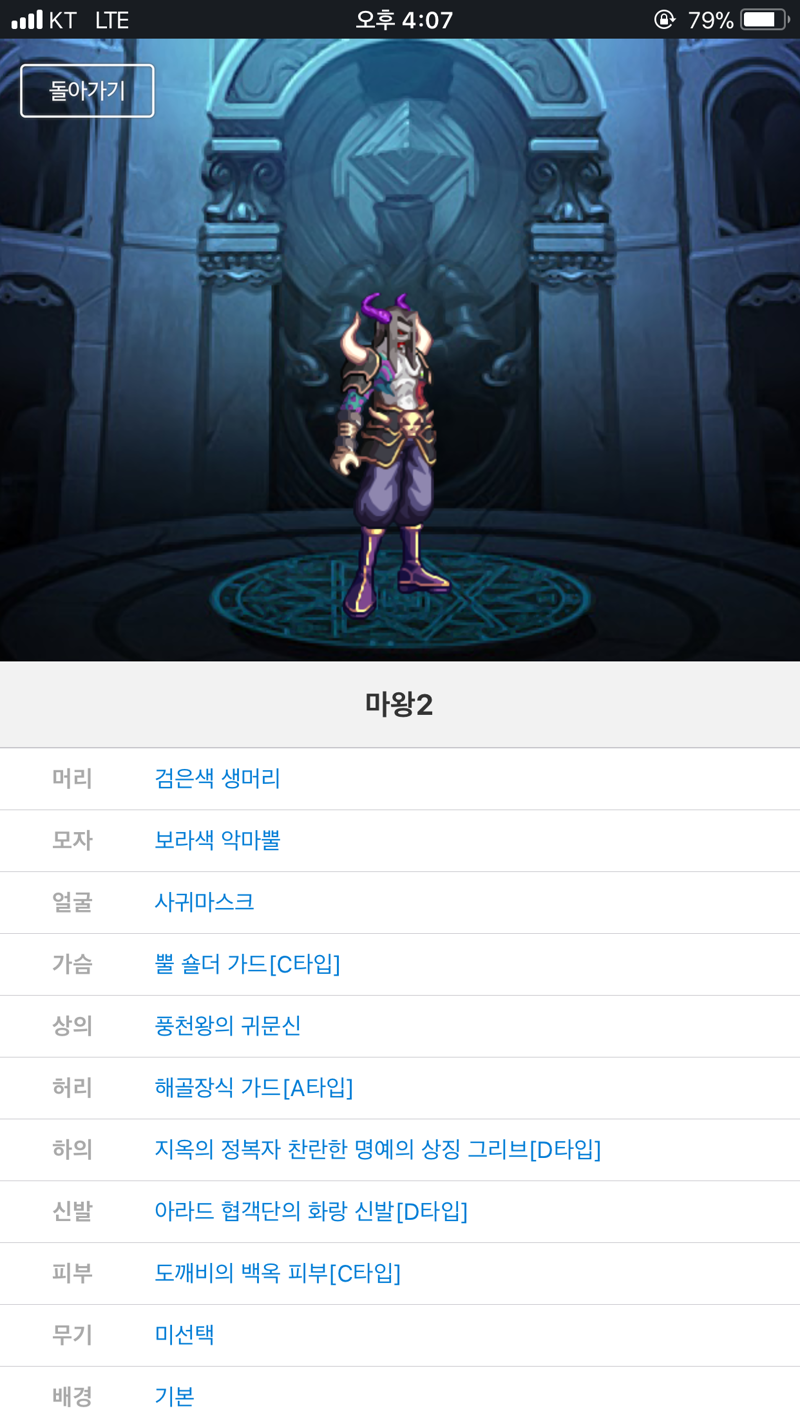
Task: Open the 보라색 악마뿔 hat link
Action: 217,840
